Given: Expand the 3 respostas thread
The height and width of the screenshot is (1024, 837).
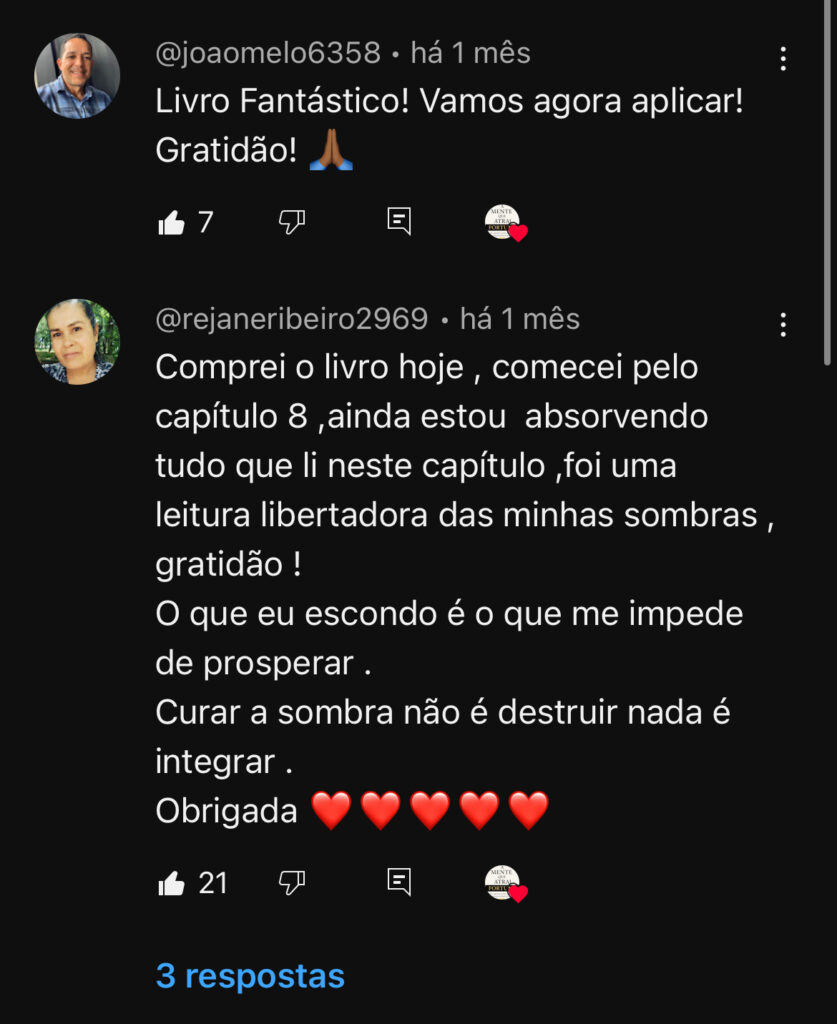Looking at the screenshot, I should 250,976.
